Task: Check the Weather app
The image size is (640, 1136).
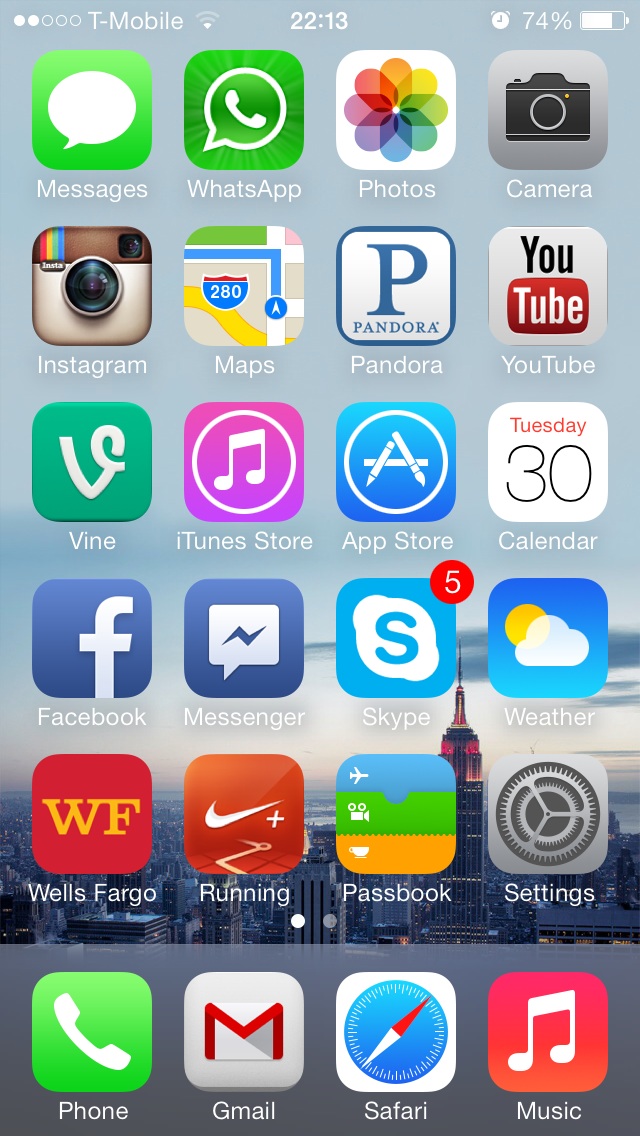Action: tap(548, 638)
